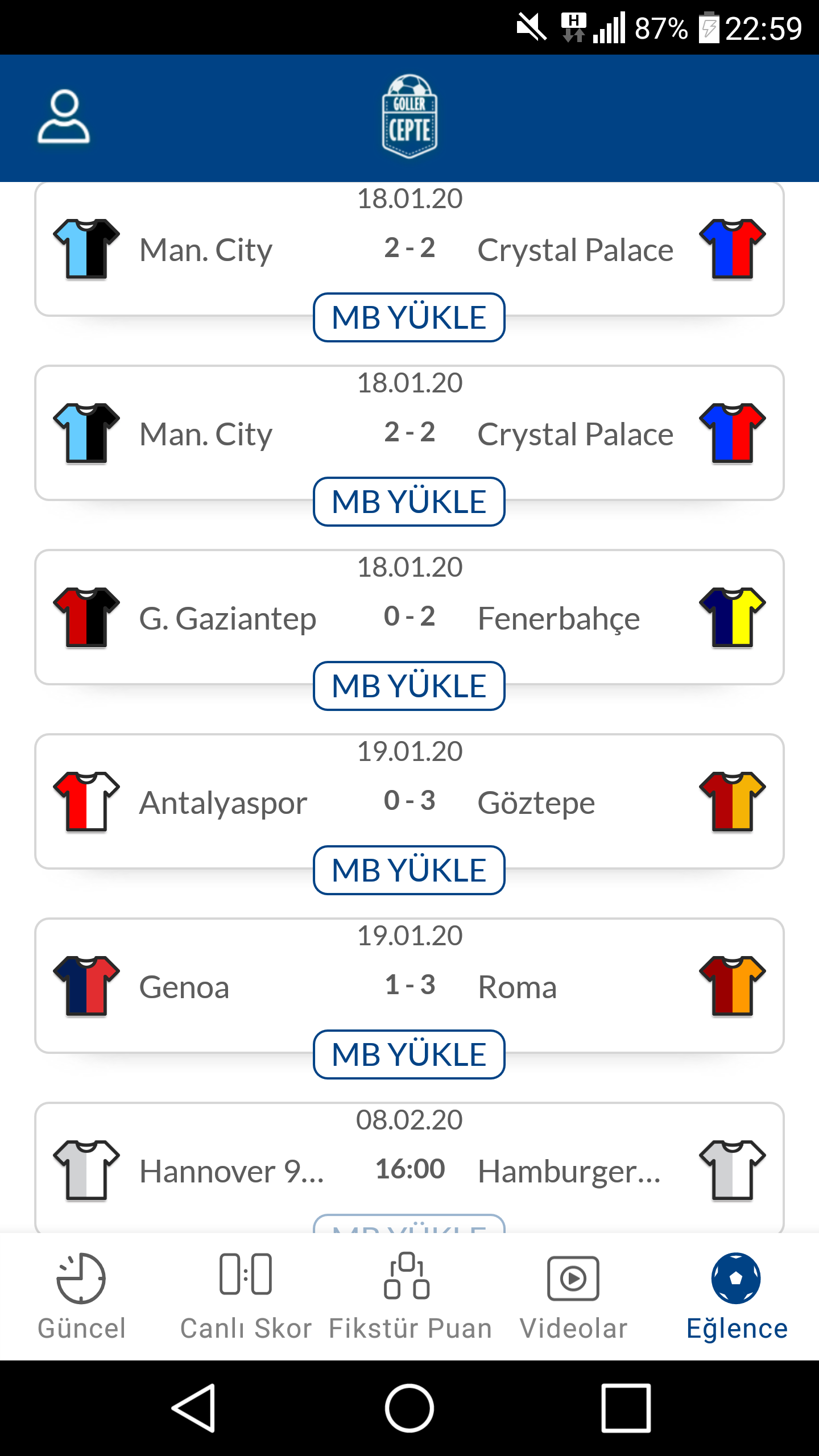Screen dimensions: 819x1456
Task: Go to the home screen
Action: click(409, 1408)
